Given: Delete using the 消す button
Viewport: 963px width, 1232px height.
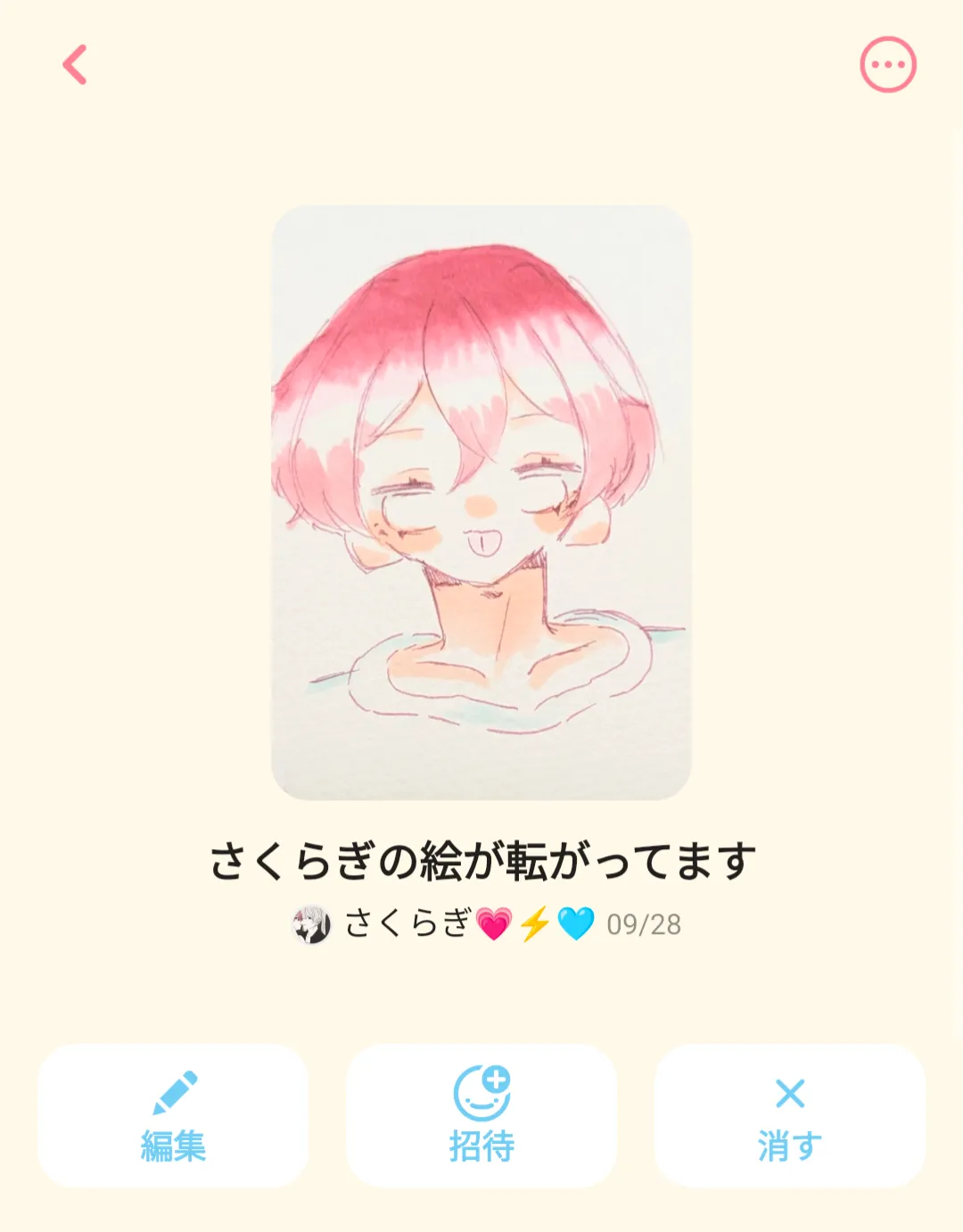Looking at the screenshot, I should click(790, 1115).
